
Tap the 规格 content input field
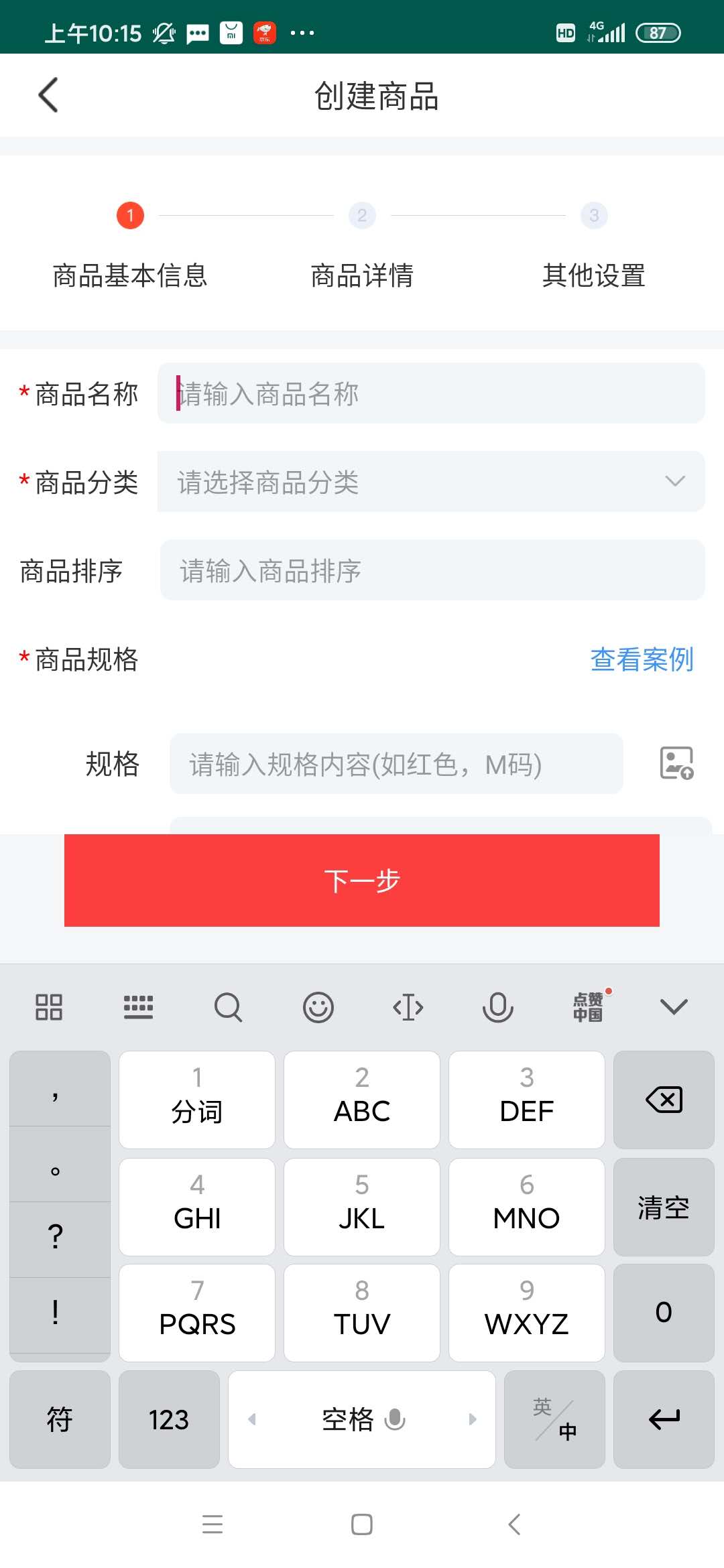pos(396,764)
